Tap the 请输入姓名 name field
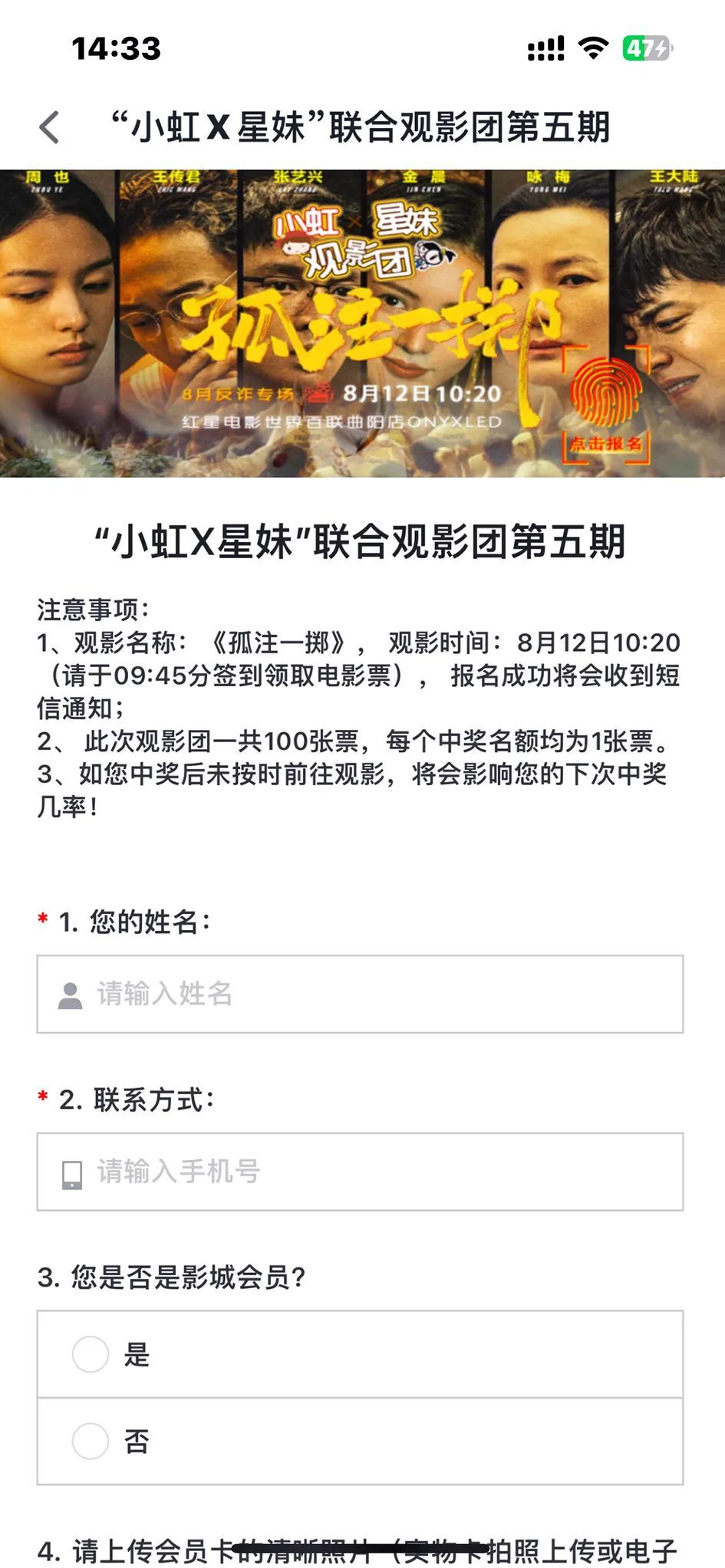The width and height of the screenshot is (725, 1568). click(360, 994)
